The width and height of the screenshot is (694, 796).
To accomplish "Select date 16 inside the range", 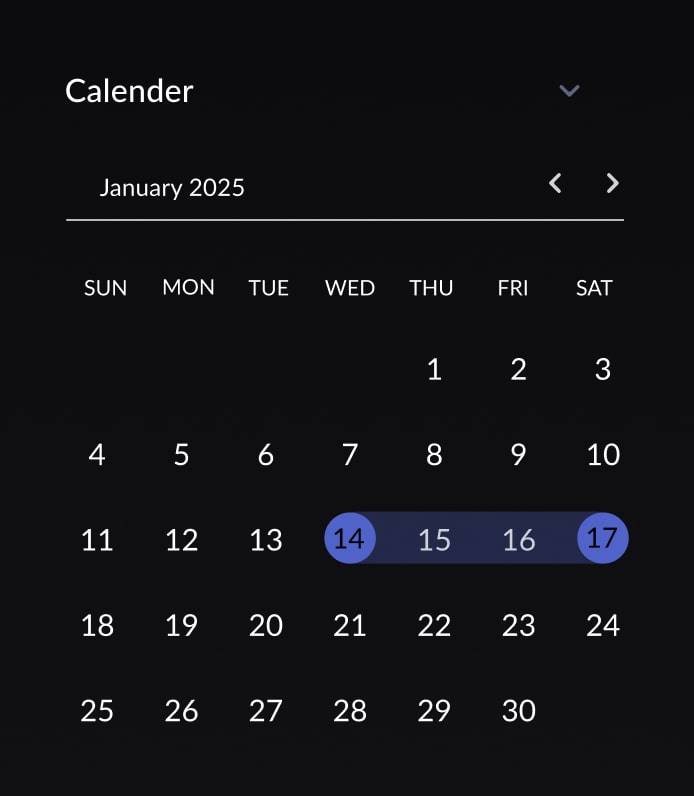I will (518, 540).
